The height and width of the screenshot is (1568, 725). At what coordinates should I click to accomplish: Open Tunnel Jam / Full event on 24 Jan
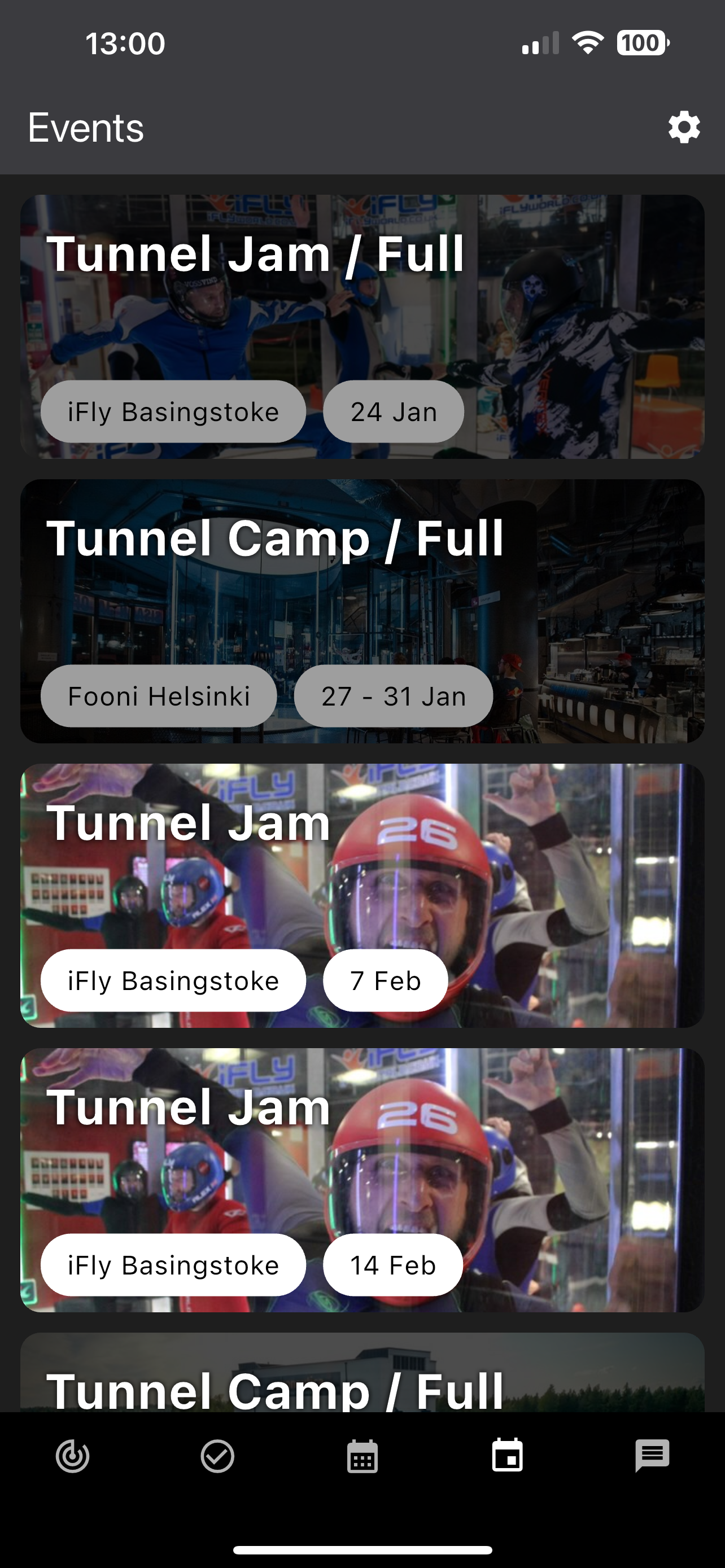point(362,326)
